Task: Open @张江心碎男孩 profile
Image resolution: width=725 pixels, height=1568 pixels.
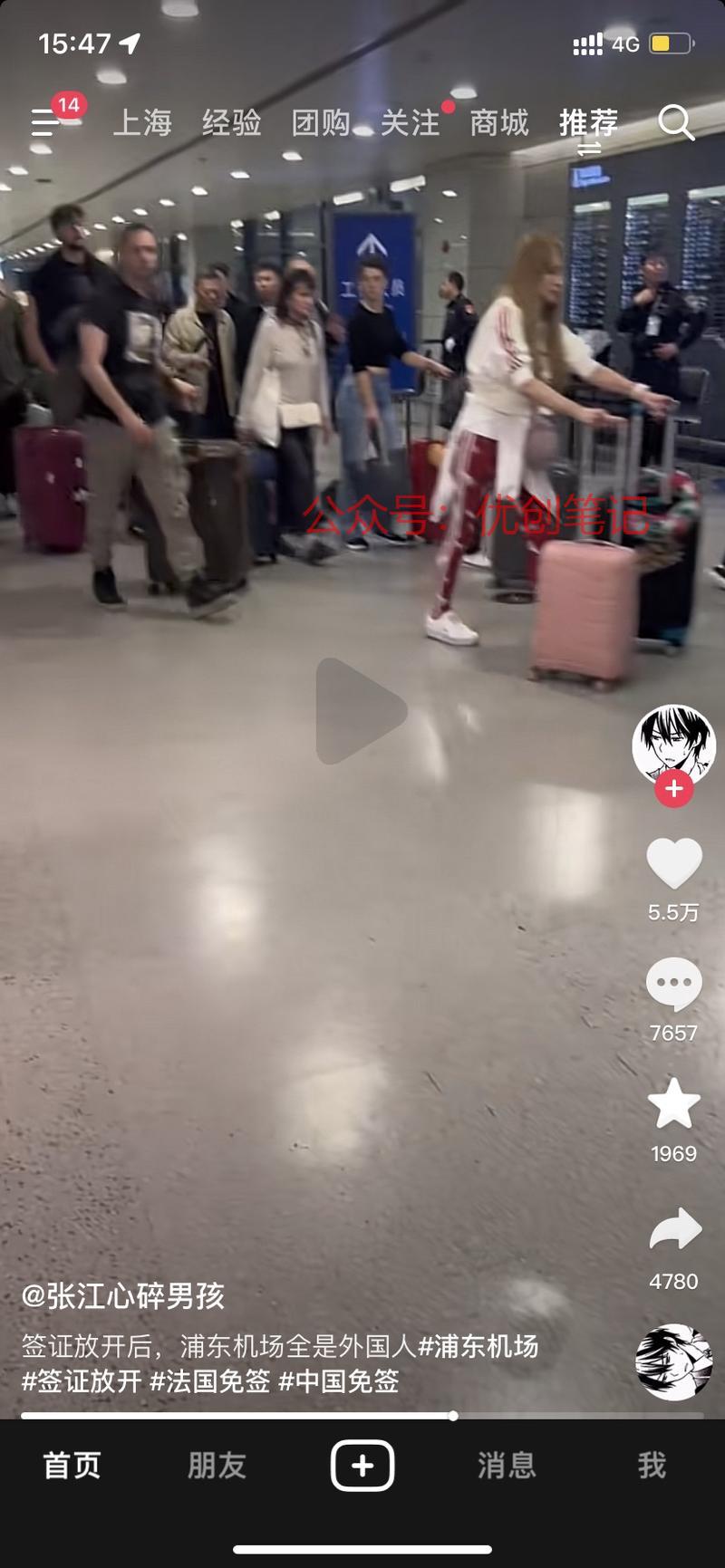Action: 123,1296
